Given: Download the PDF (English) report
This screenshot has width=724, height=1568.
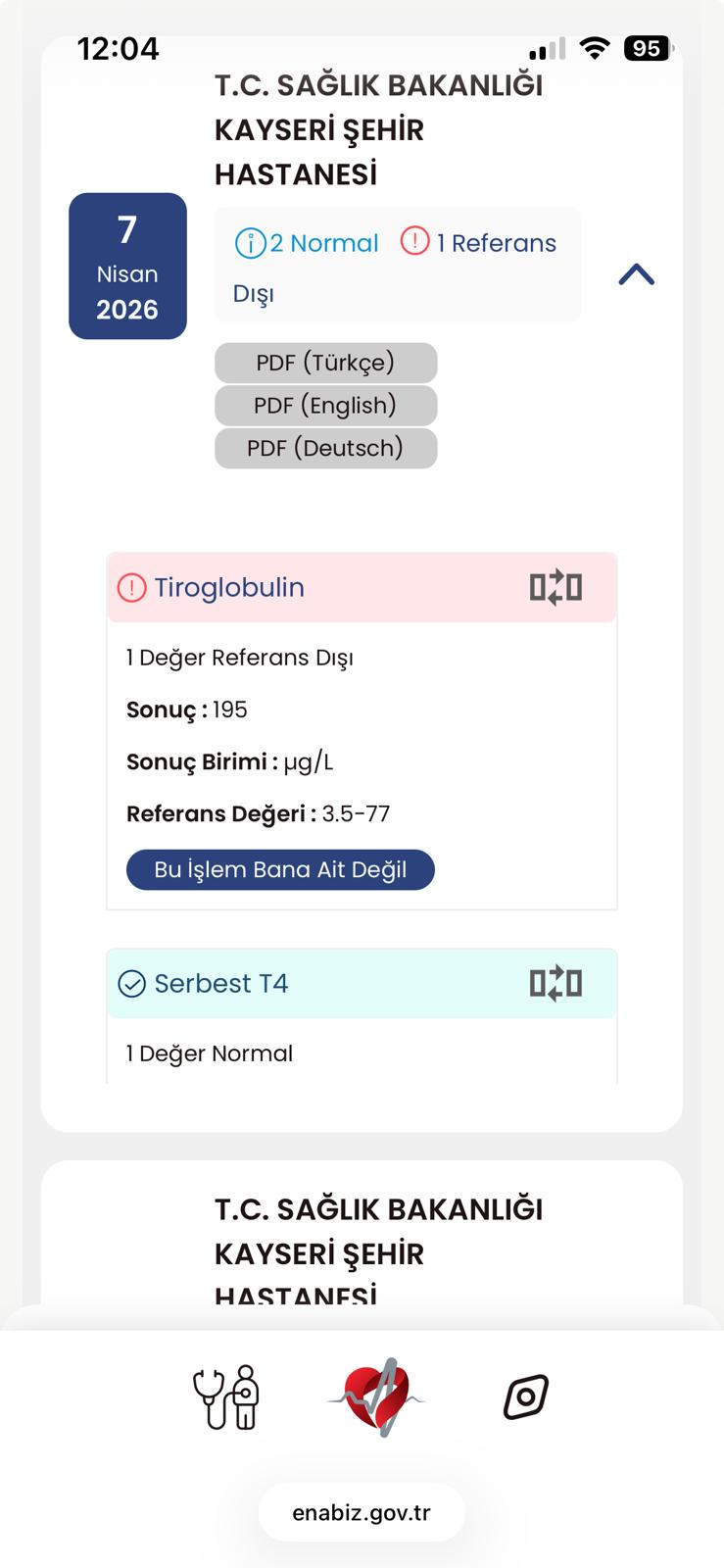Looking at the screenshot, I should (325, 406).
